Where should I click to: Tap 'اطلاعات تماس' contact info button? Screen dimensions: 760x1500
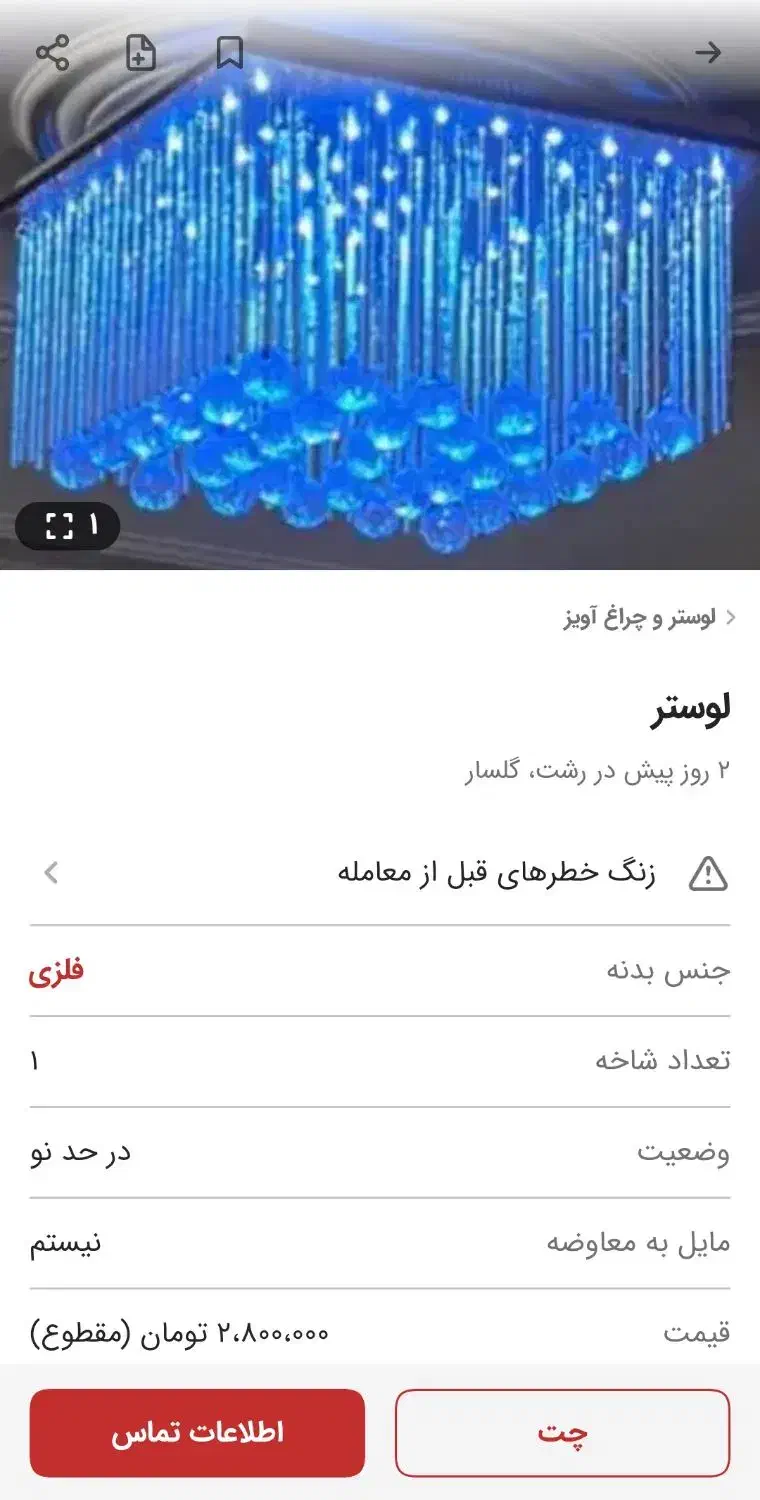point(196,1434)
